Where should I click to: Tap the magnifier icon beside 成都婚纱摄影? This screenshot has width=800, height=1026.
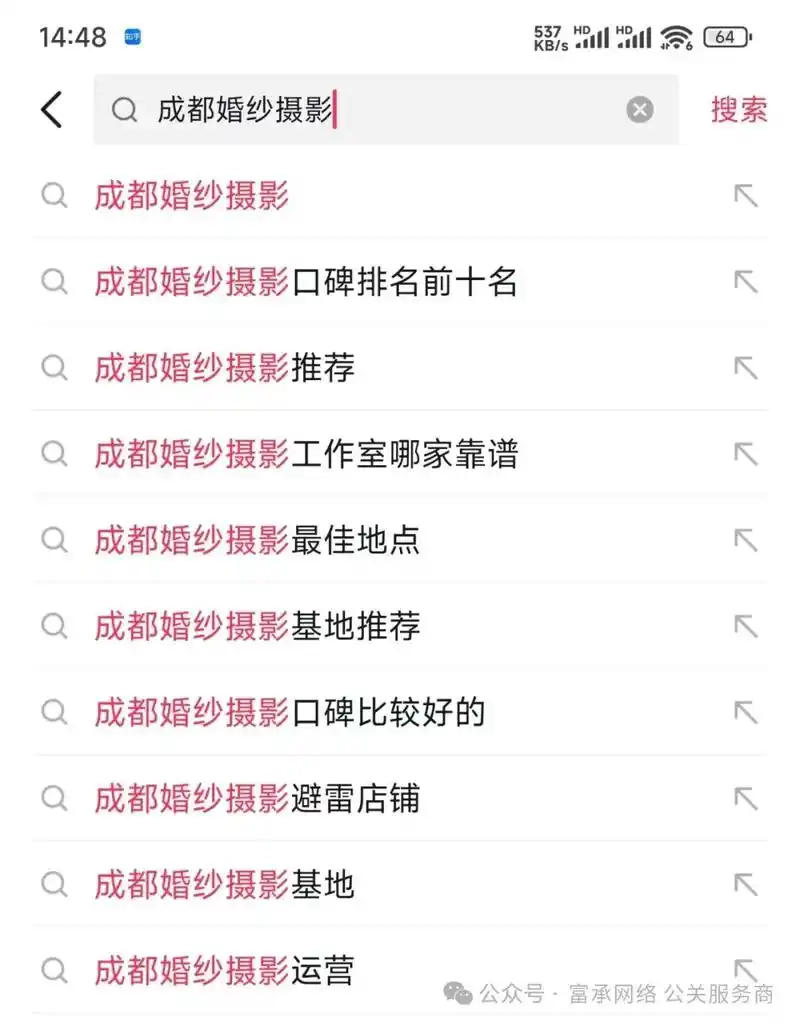tap(55, 196)
